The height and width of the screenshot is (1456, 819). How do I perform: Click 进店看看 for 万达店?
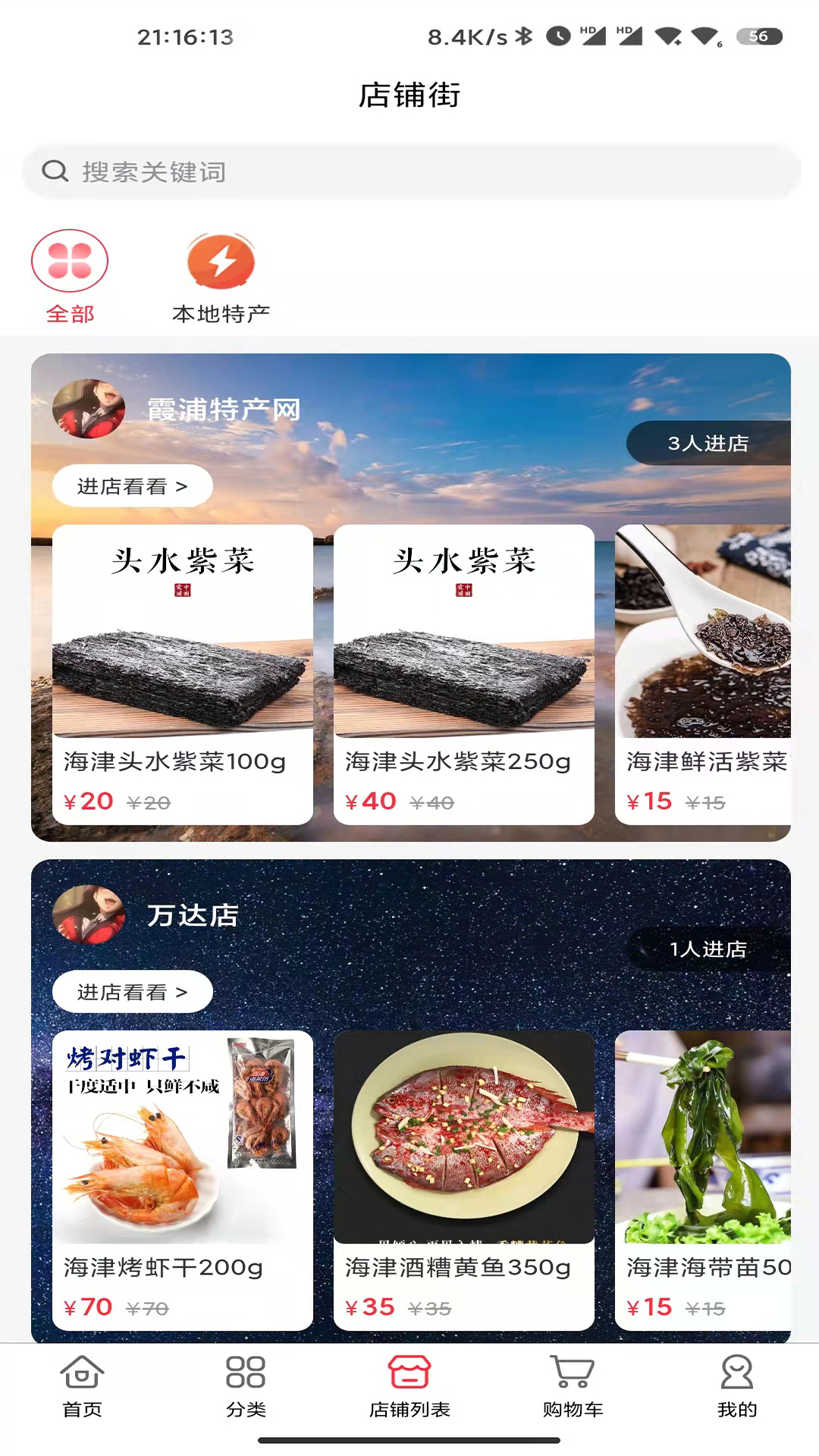[132, 991]
